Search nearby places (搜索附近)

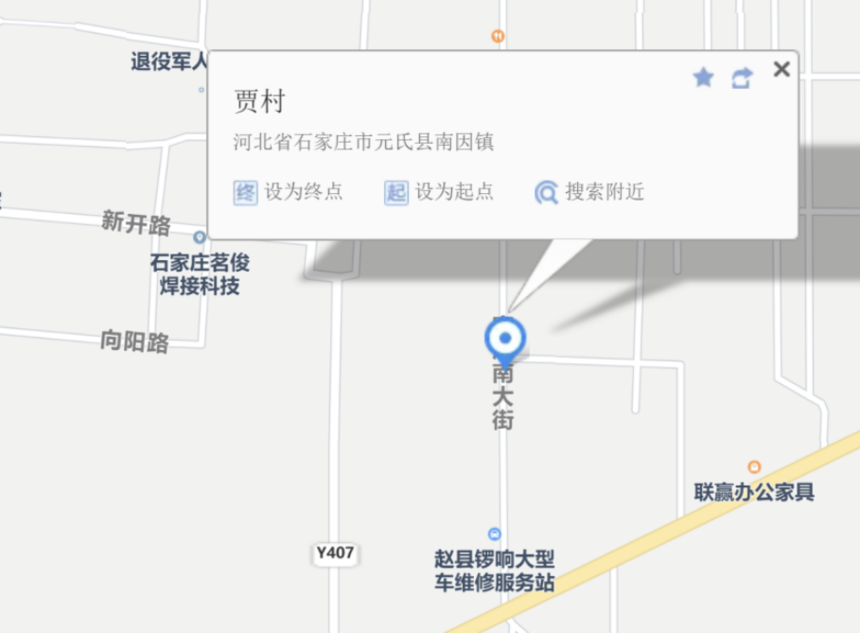click(x=590, y=192)
